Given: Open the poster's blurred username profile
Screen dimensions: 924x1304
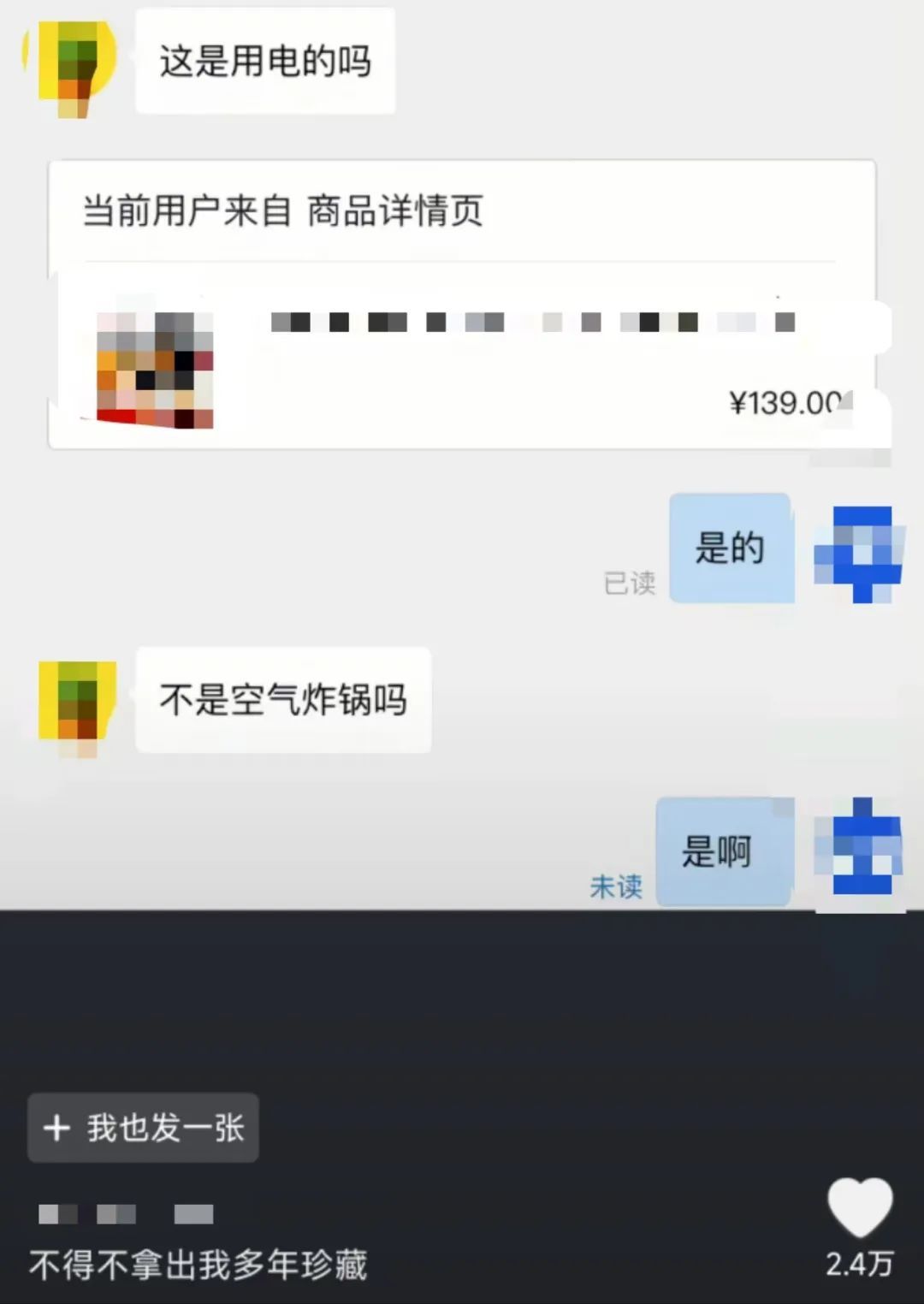Looking at the screenshot, I should tap(126, 1213).
